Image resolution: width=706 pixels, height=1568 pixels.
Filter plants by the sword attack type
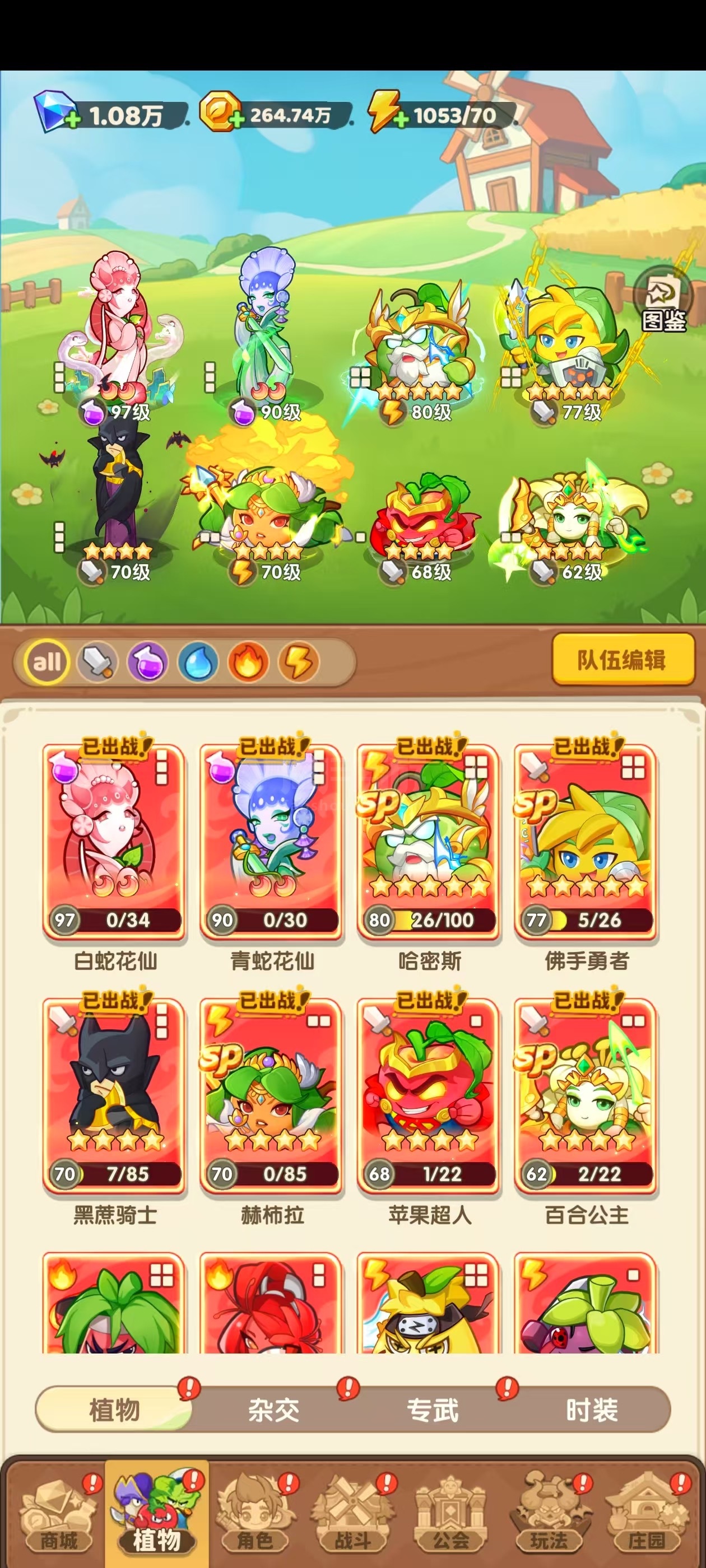(x=97, y=662)
